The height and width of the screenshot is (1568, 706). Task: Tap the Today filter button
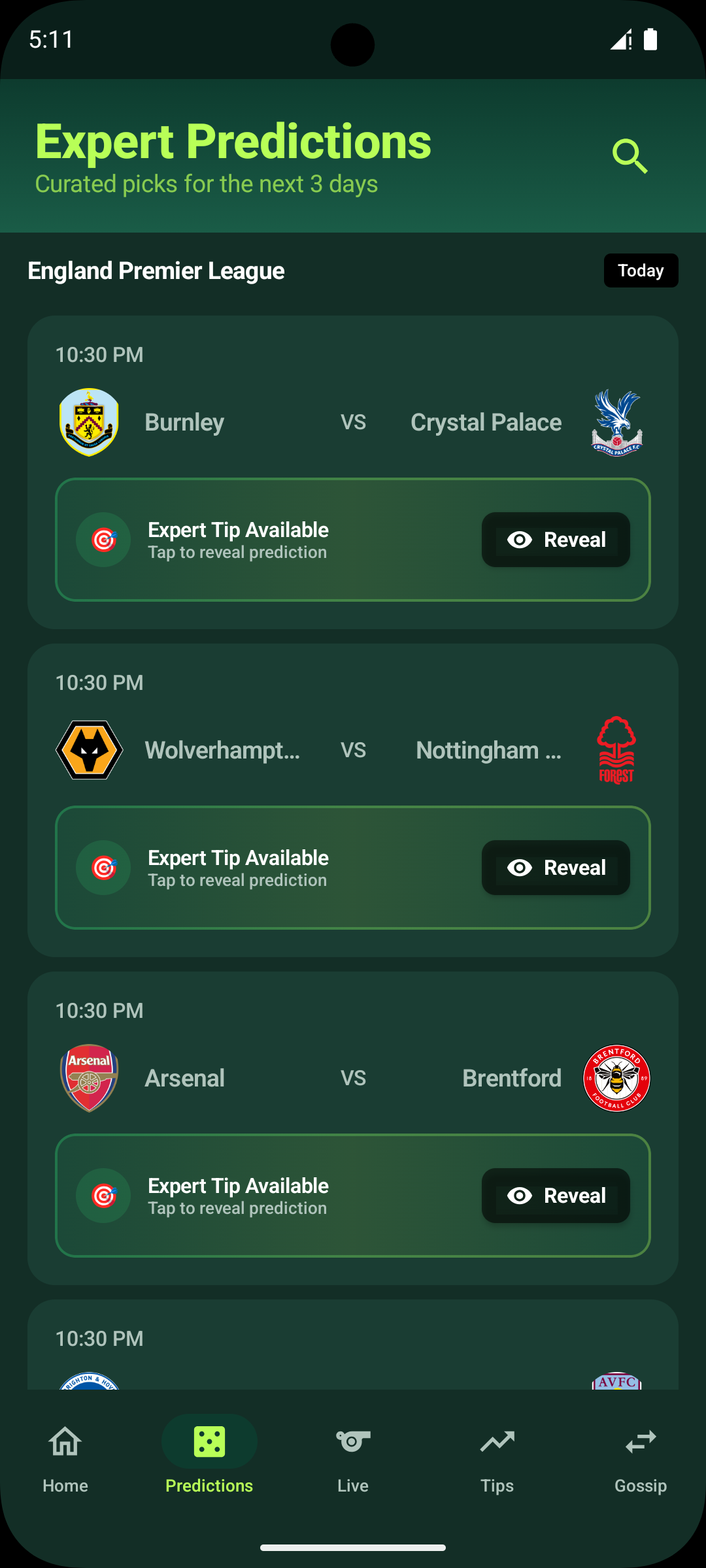pyautogui.click(x=641, y=270)
